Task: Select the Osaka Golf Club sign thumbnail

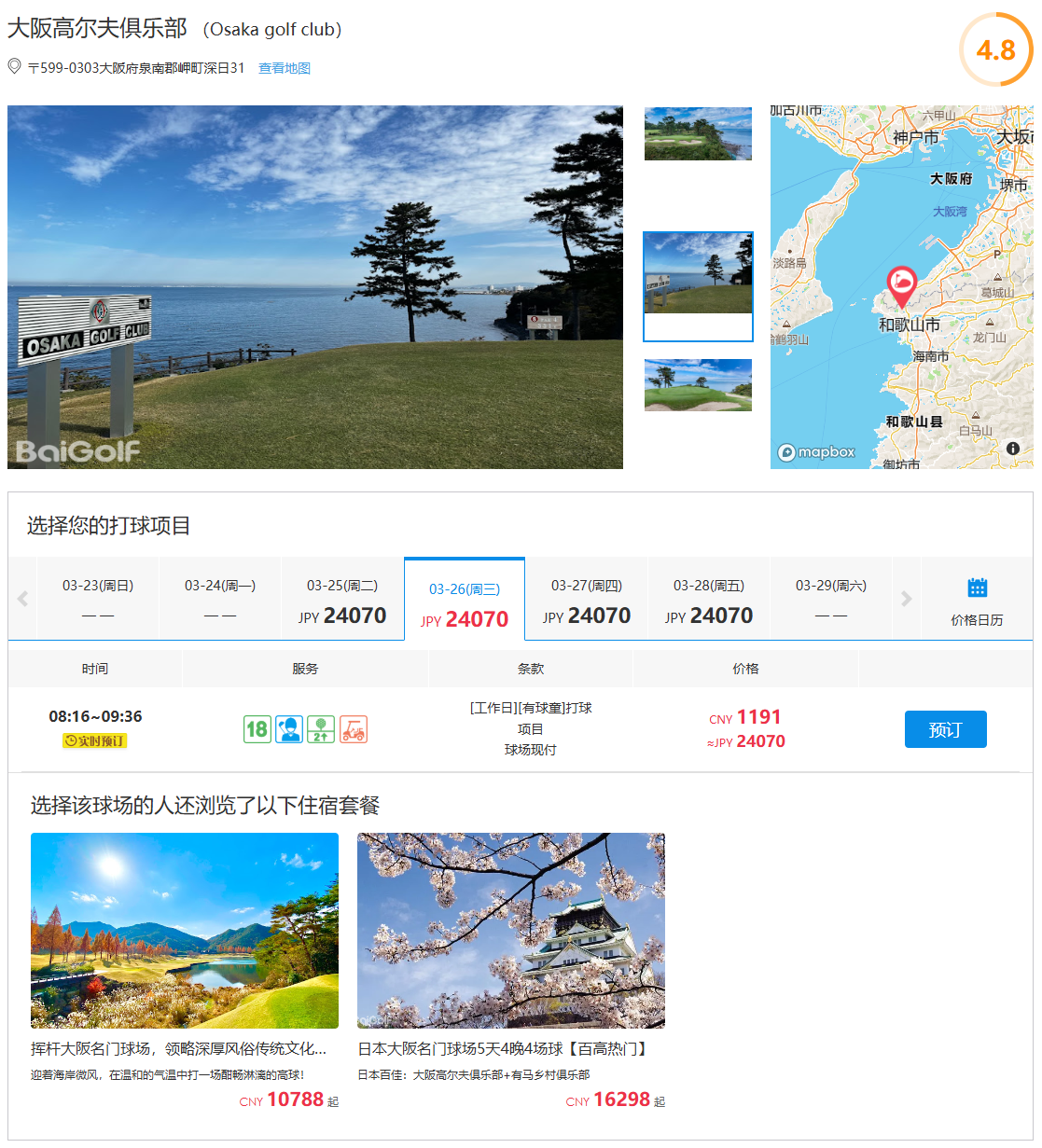Action: [x=698, y=273]
